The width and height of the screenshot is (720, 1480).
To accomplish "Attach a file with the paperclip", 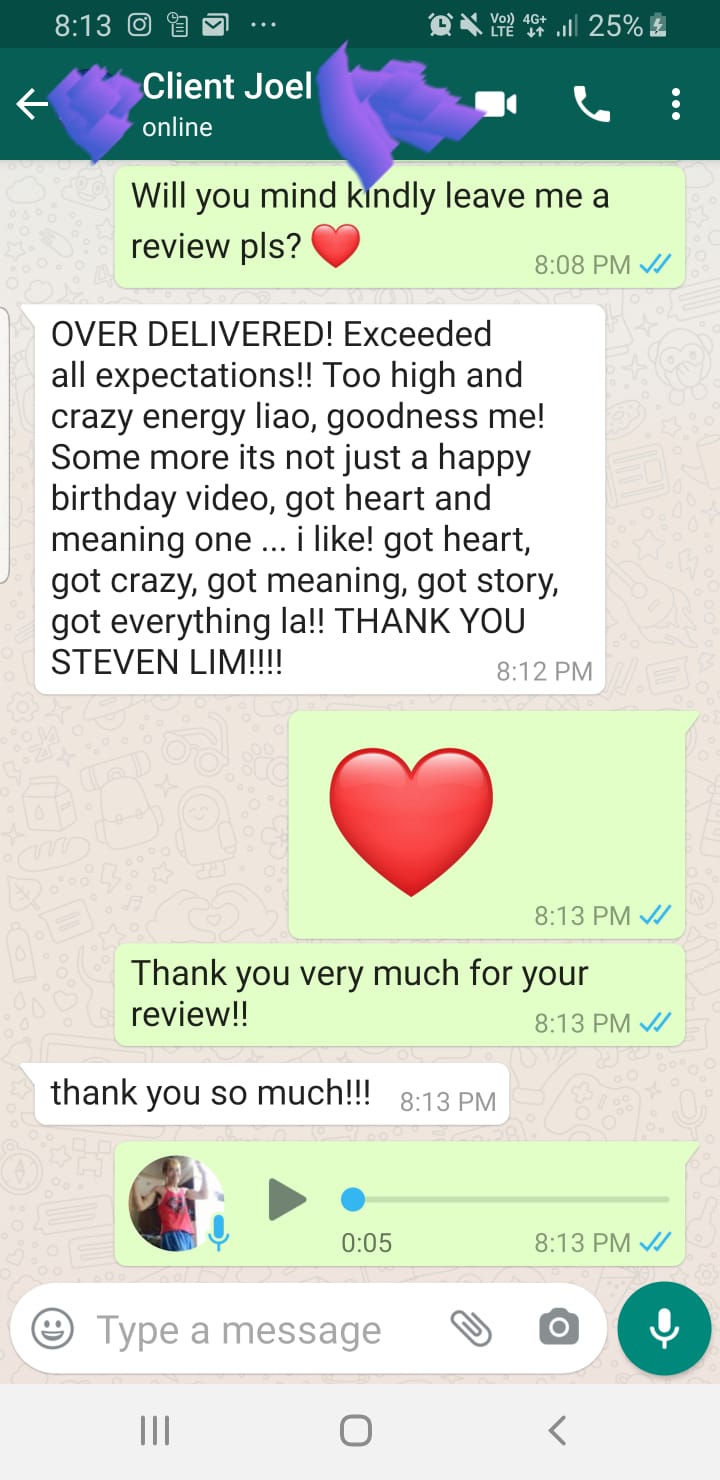I will click(x=470, y=1328).
